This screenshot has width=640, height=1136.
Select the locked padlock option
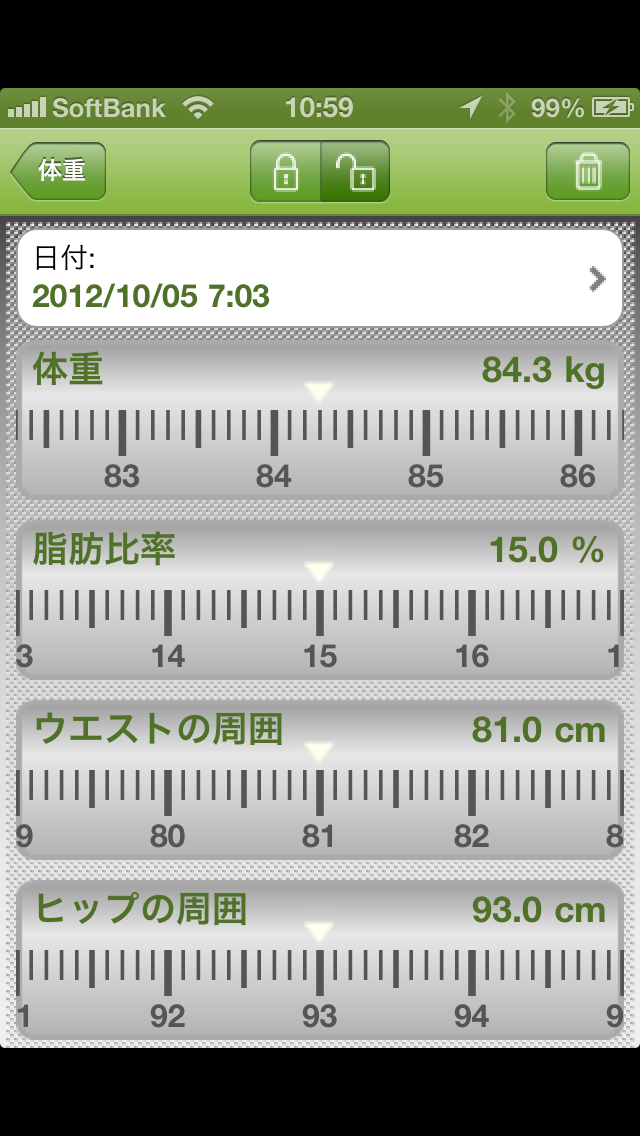point(286,171)
